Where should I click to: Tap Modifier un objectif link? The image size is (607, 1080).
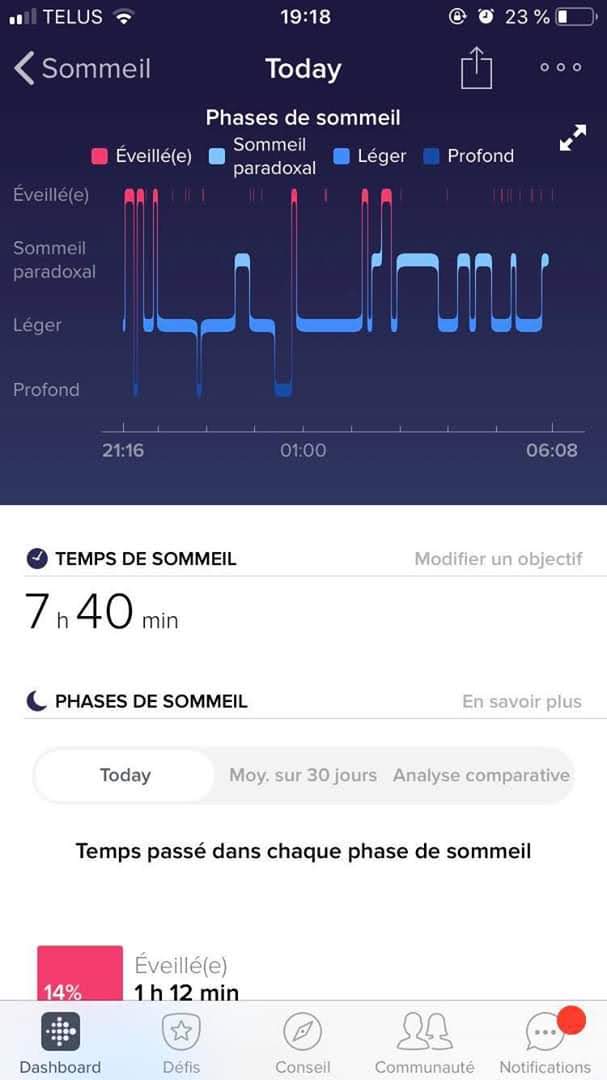[x=497, y=559]
